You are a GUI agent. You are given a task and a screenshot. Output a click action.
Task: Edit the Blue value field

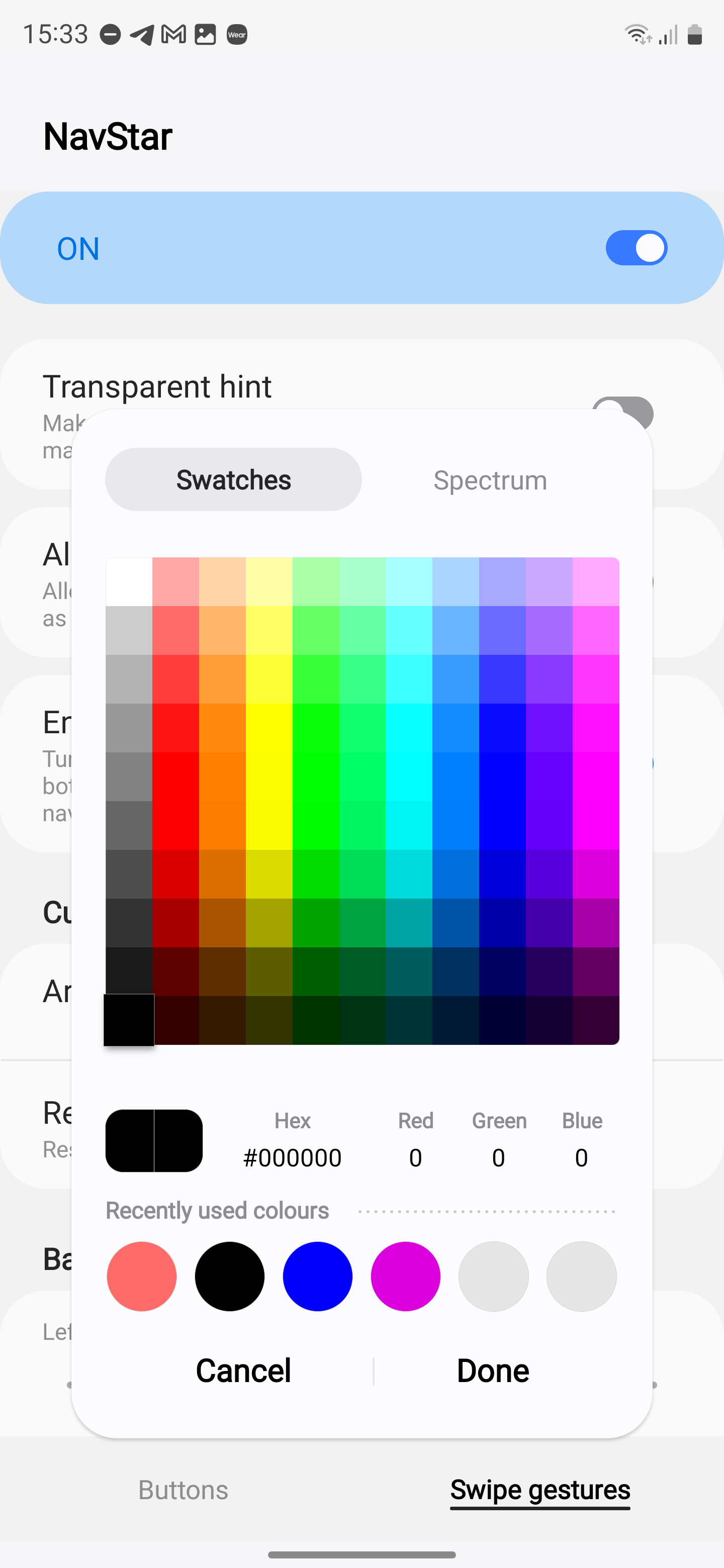click(582, 1158)
